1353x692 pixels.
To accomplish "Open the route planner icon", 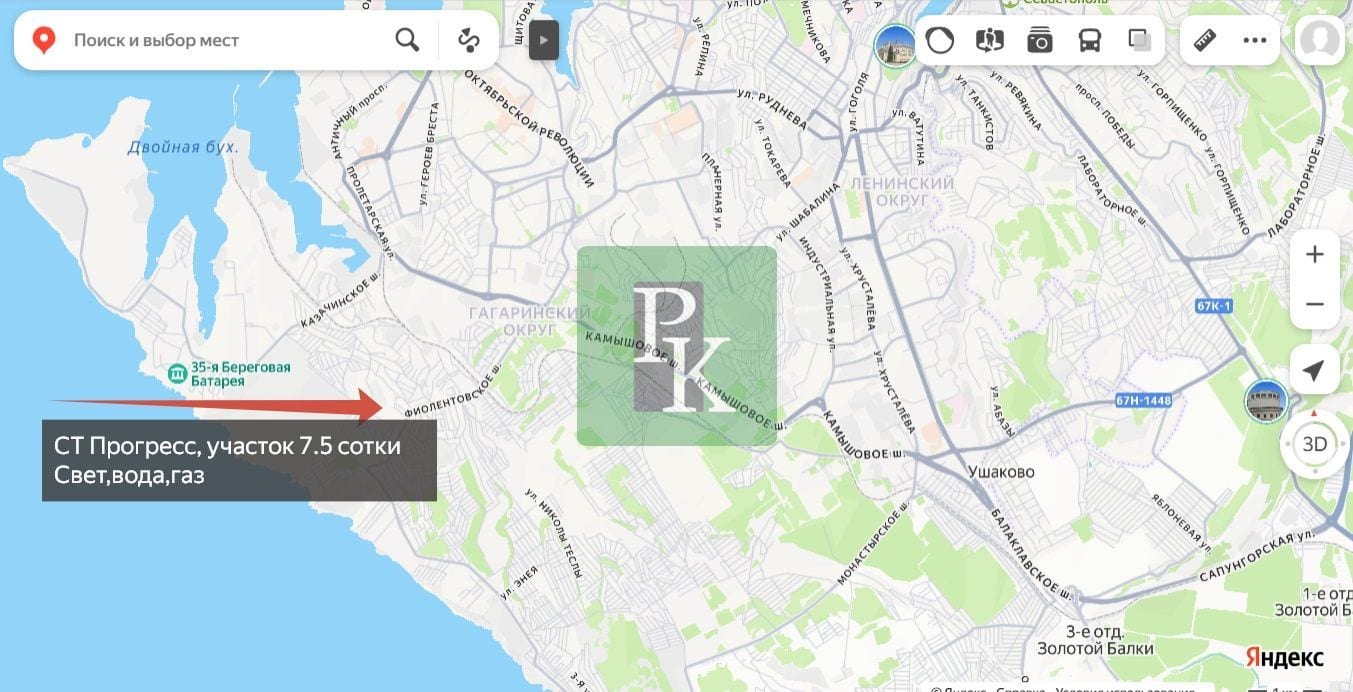I will point(469,40).
